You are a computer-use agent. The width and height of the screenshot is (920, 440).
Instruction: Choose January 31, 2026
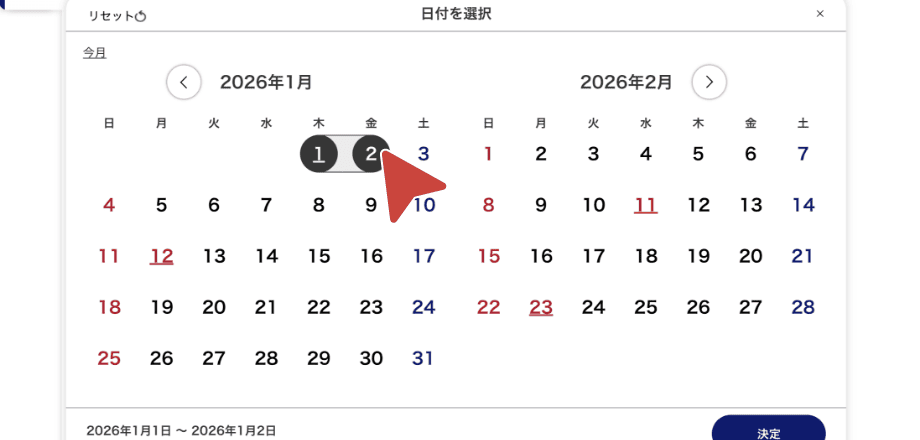click(x=423, y=358)
